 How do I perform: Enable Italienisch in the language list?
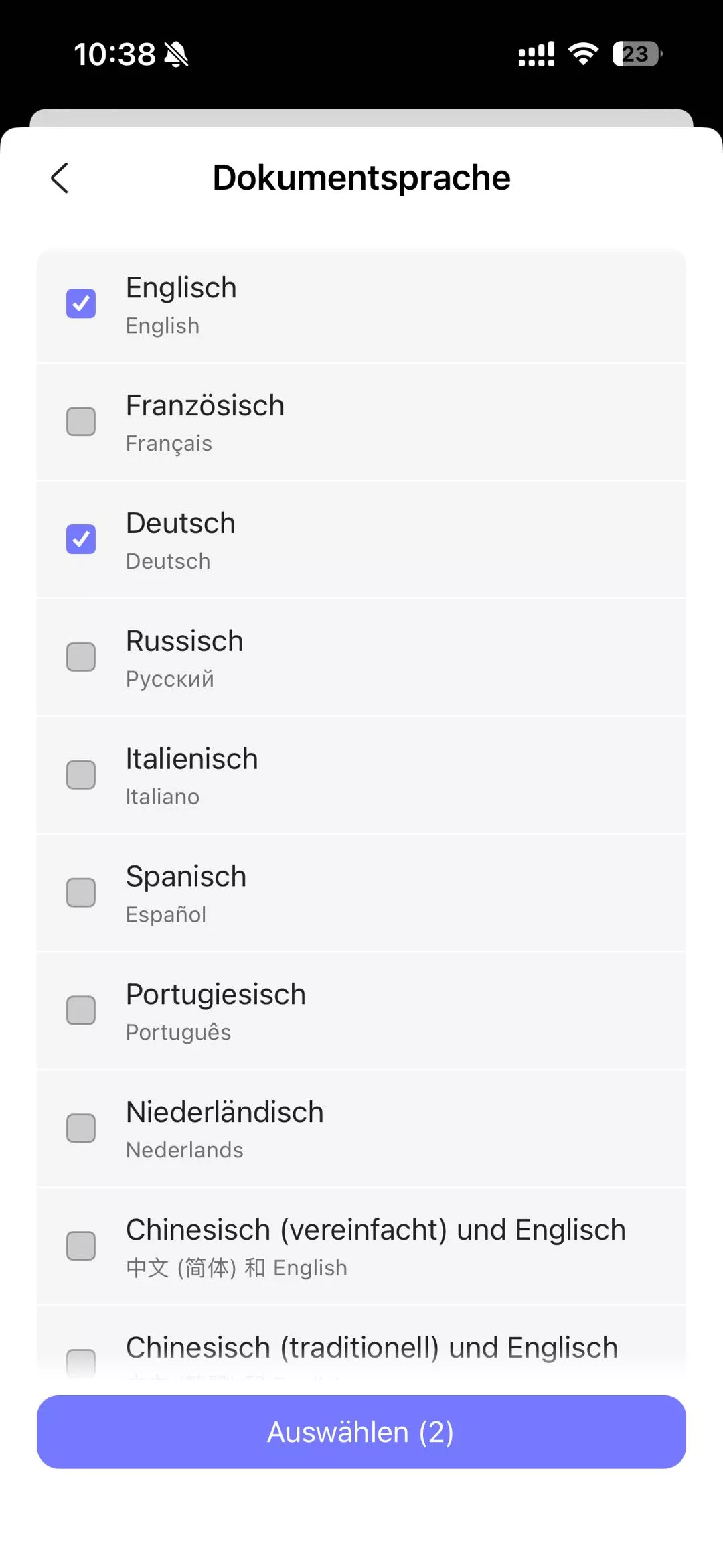coord(81,775)
